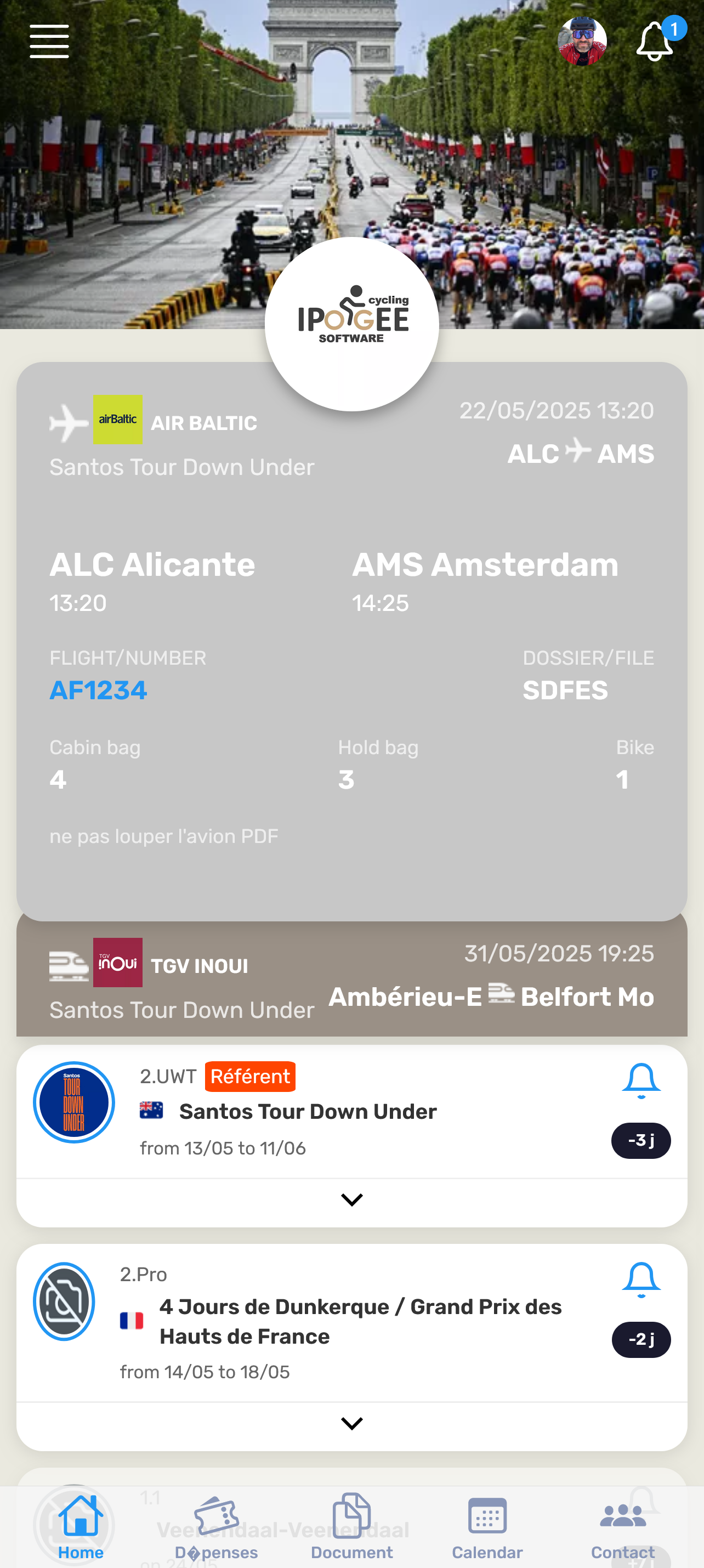Open the Santos Tour Down Under race
This screenshot has width=704, height=1568.
tap(307, 1112)
